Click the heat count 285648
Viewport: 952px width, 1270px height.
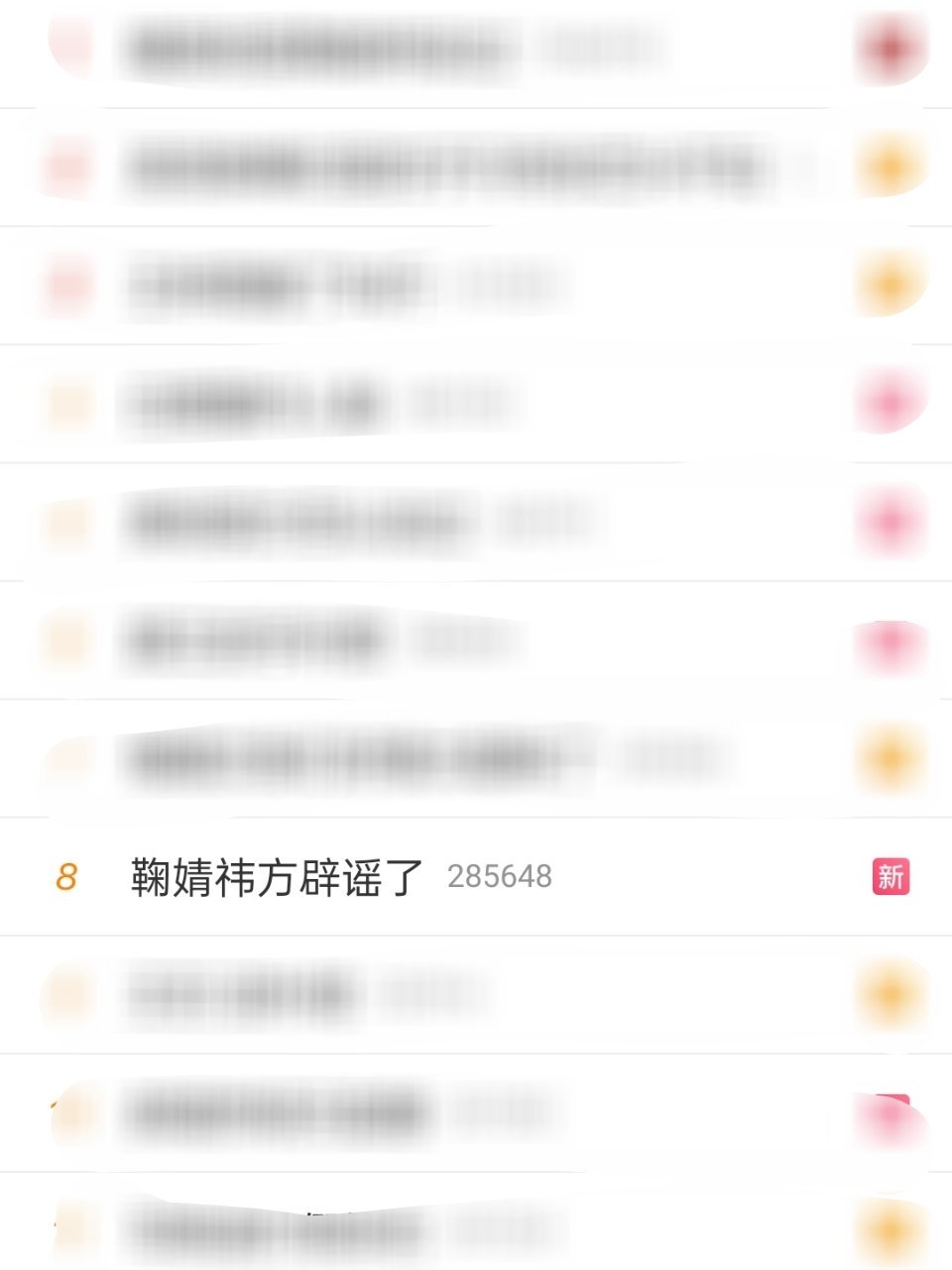pos(500,877)
